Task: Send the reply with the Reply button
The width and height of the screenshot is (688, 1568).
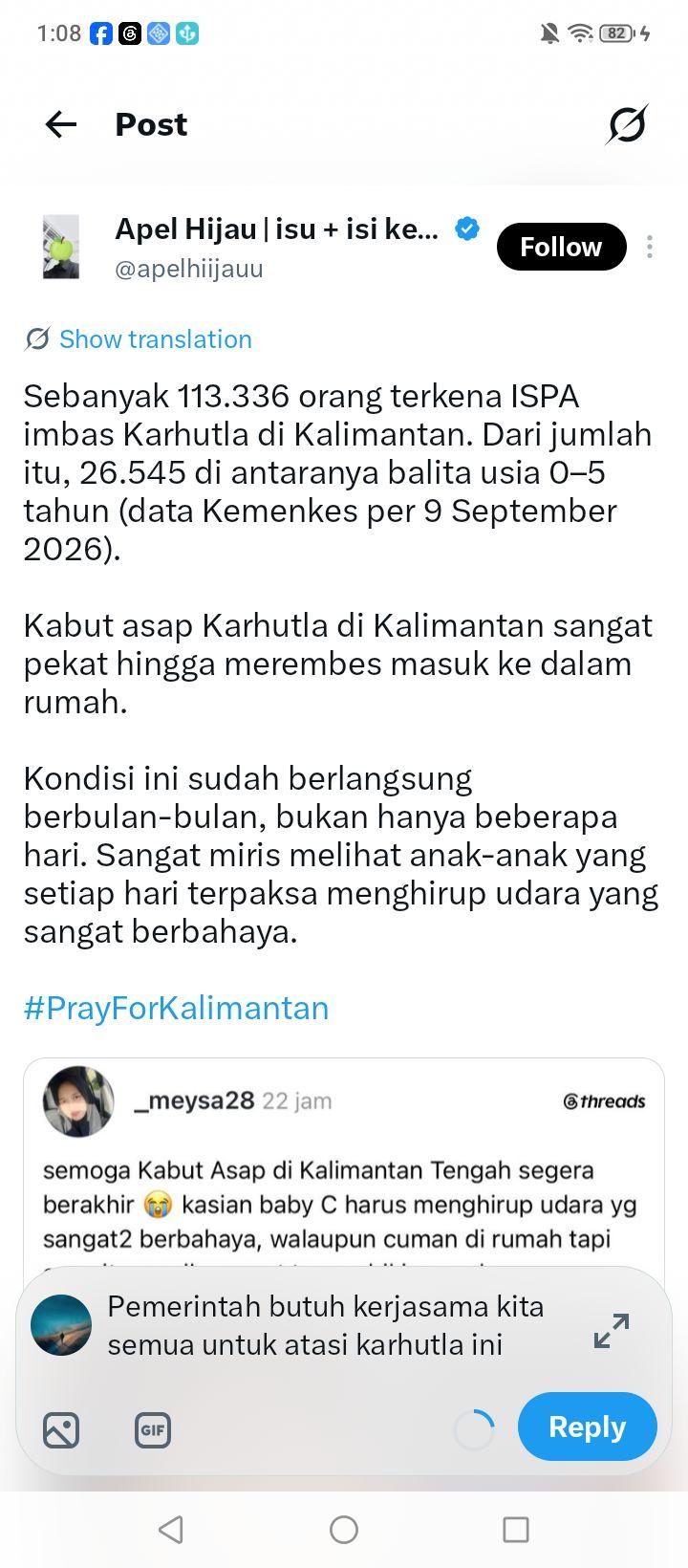Action: tap(587, 1426)
